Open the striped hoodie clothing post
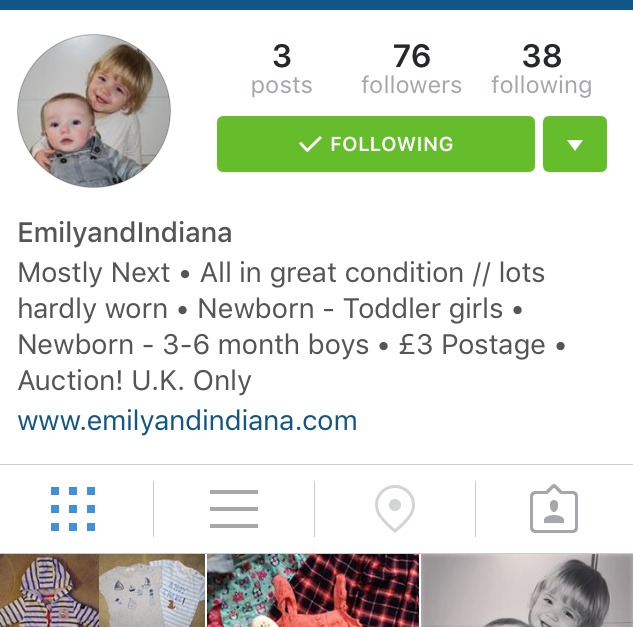Screen dimensions: 633x627 tap(101, 592)
